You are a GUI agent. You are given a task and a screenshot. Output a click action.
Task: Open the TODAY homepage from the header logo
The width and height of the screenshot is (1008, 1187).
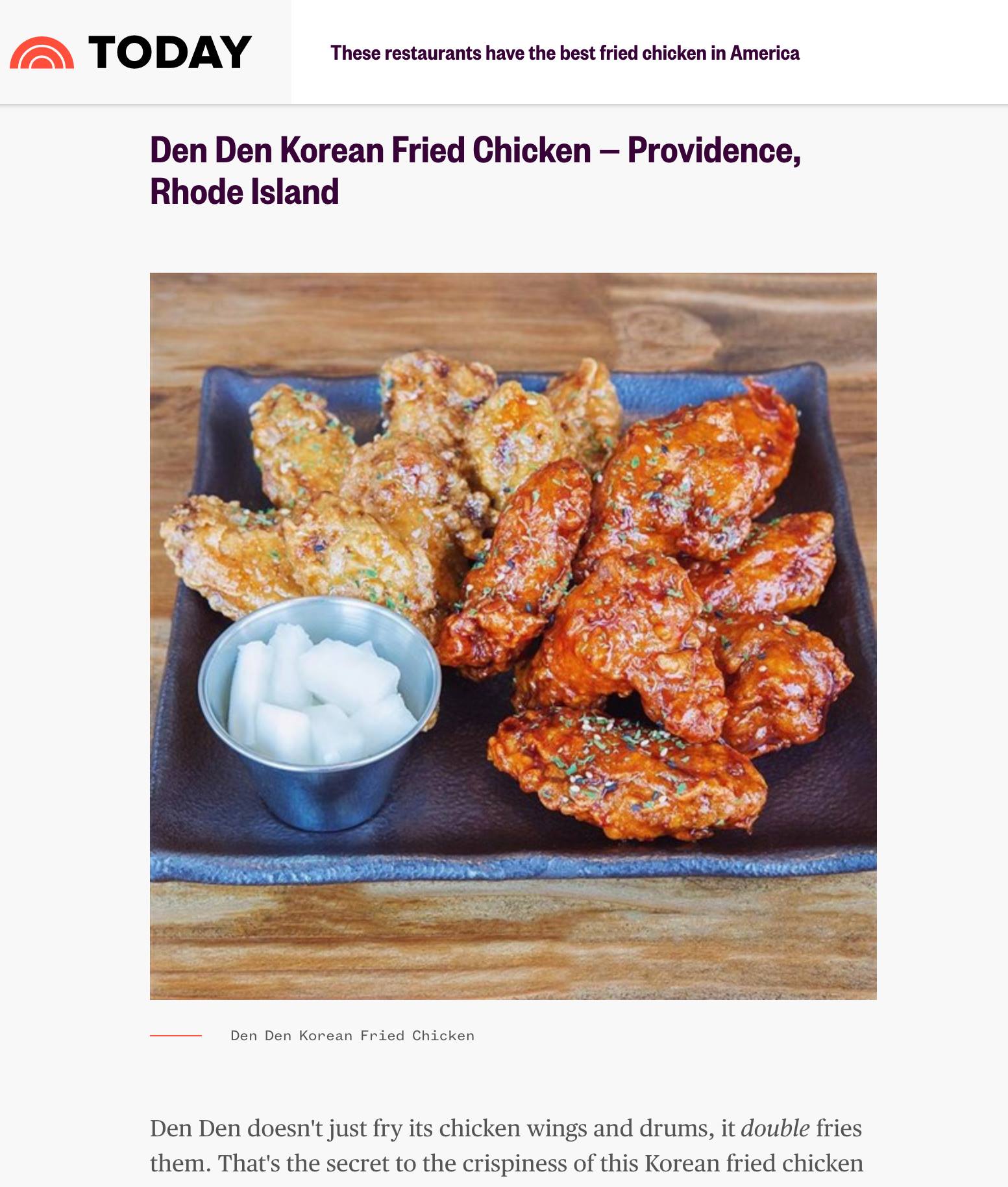click(x=130, y=52)
